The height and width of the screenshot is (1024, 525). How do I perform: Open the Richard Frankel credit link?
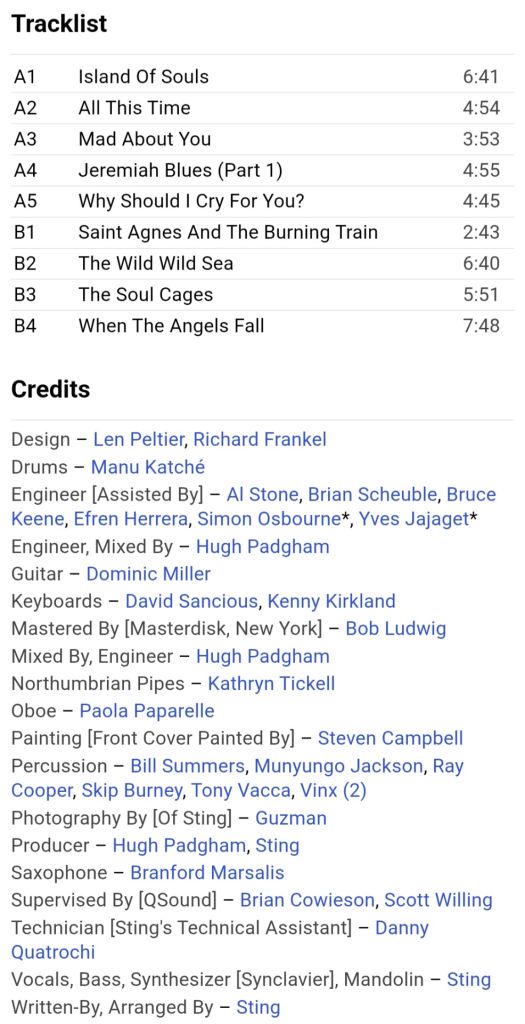click(260, 440)
